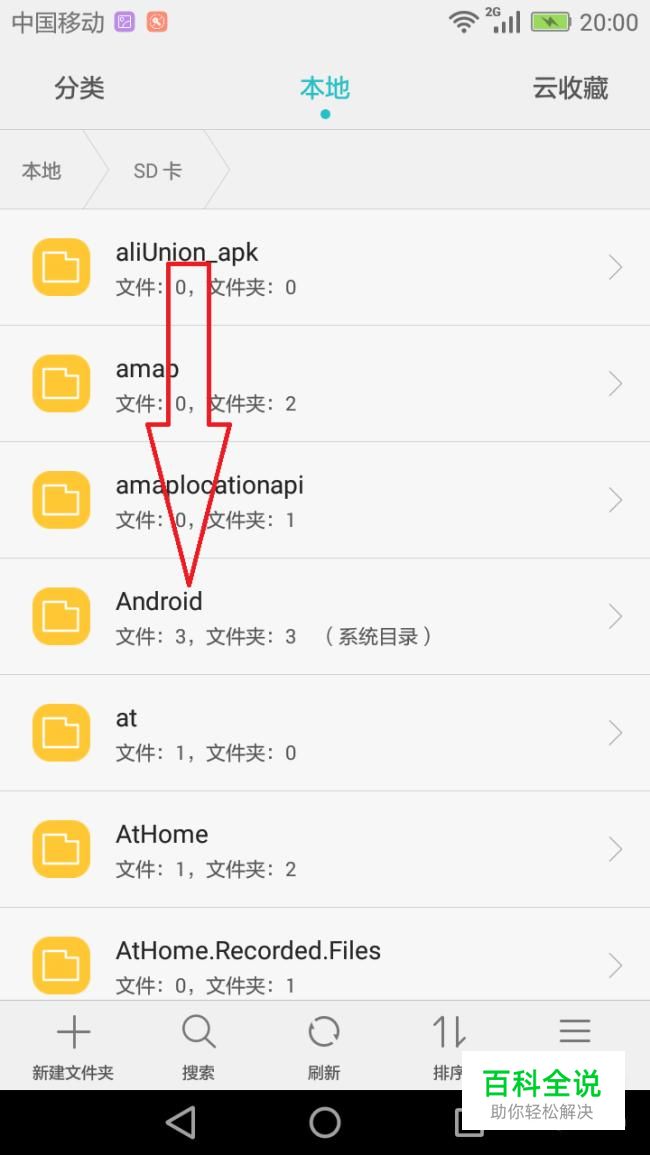This screenshot has height=1155, width=650.
Task: Select the 本地 tab
Action: [325, 89]
